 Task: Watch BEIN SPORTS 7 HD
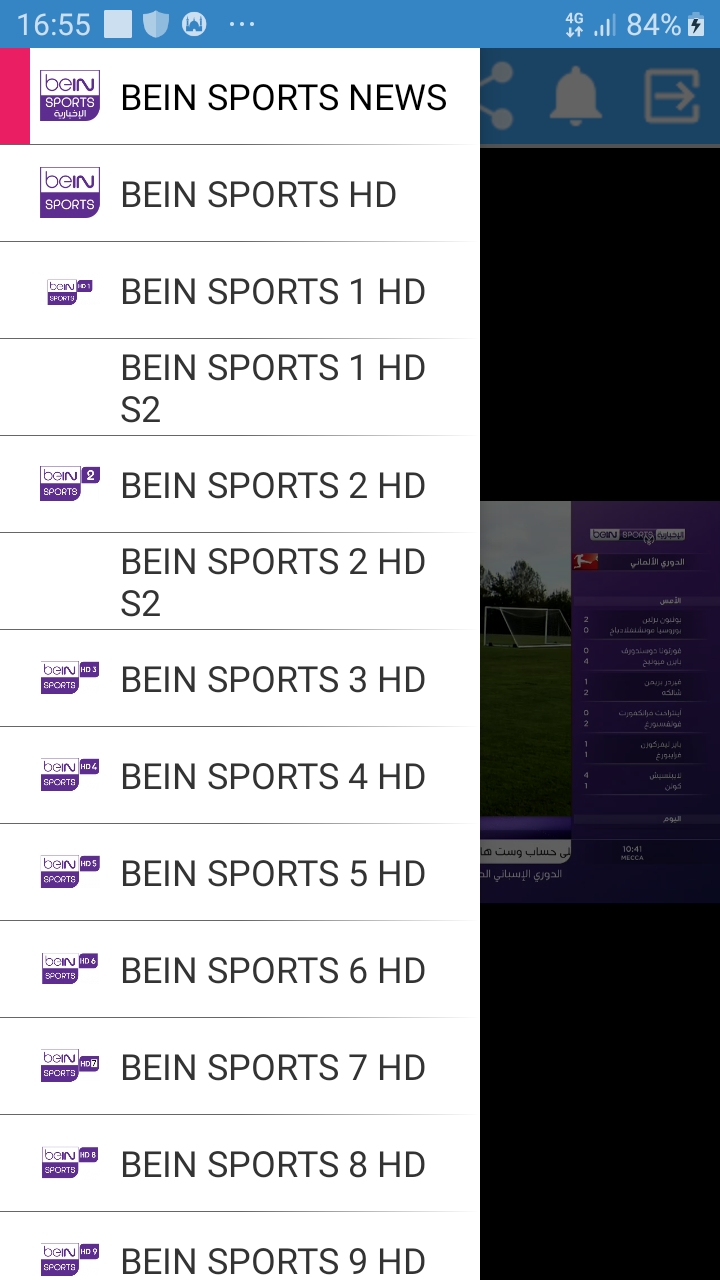(240, 1067)
